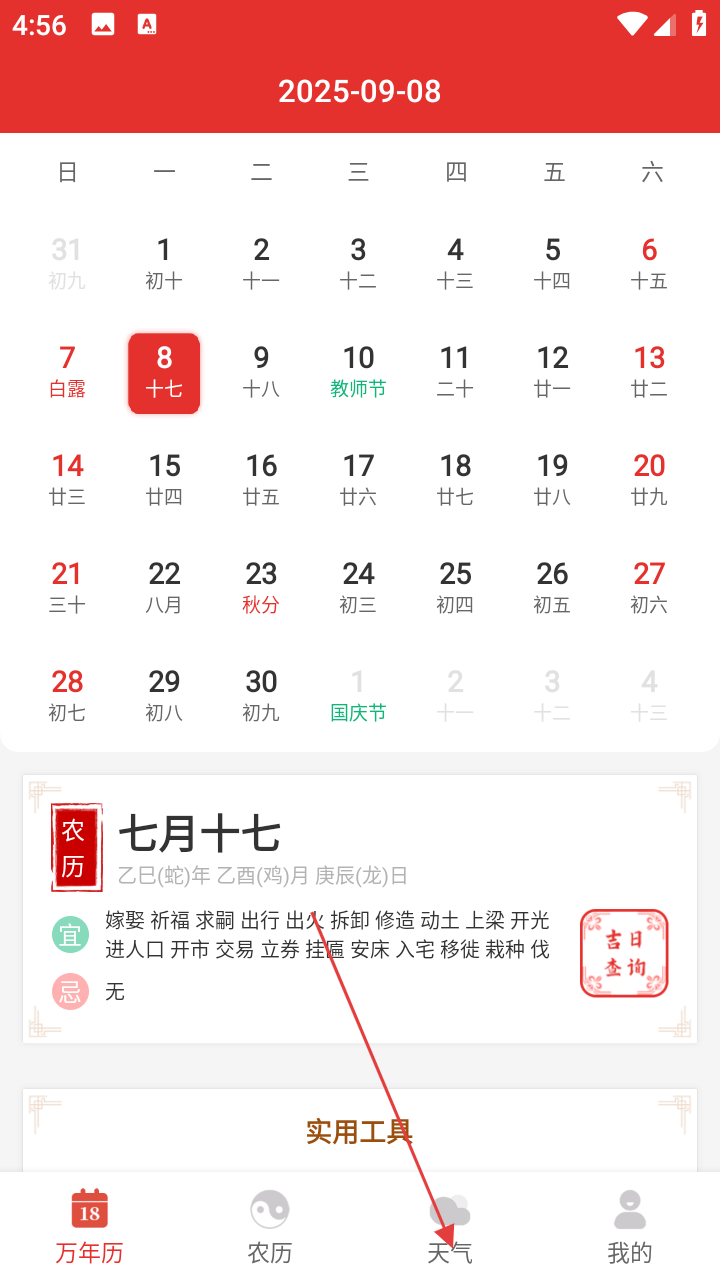Select September 1 初十

(x=164, y=264)
